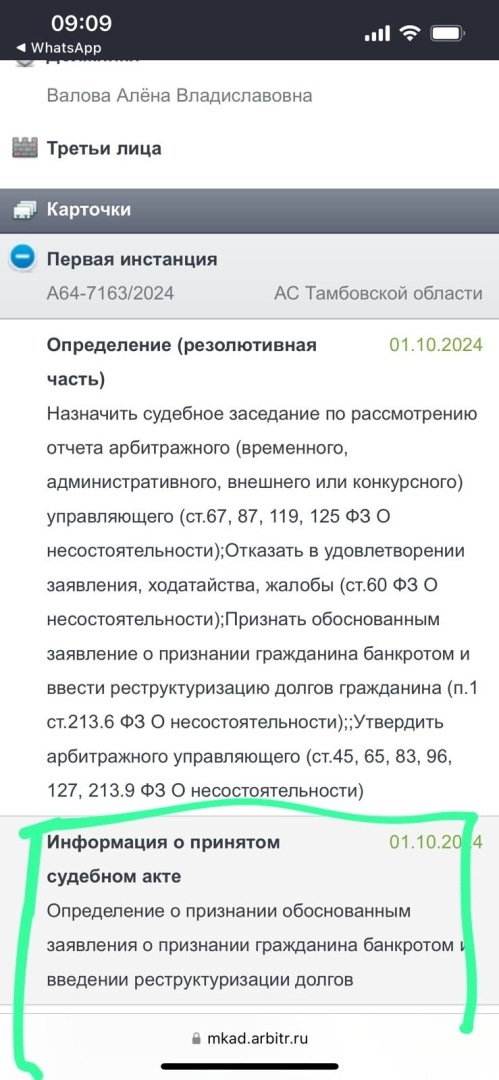Viewport: 499px width, 1080px height.
Task: Open the Определение (резолютивная часть) document
Action: click(181, 362)
